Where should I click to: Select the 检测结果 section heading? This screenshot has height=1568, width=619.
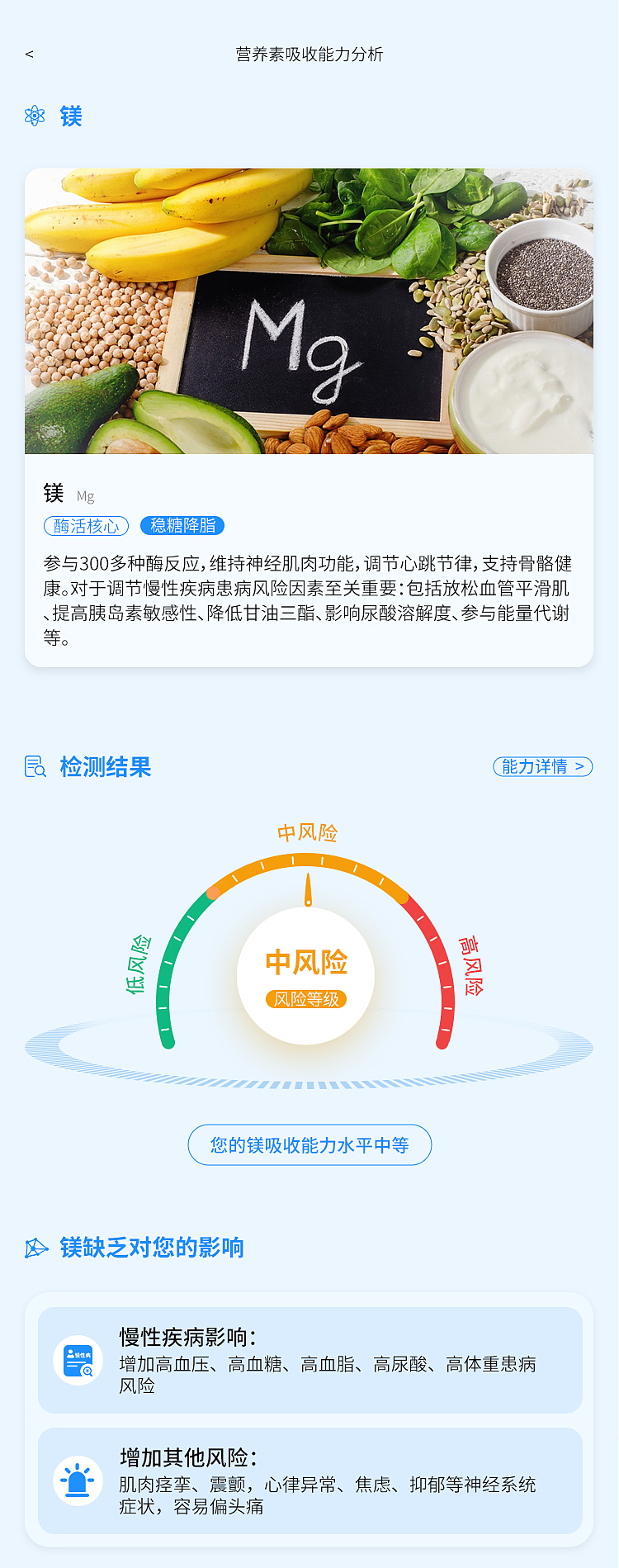[104, 766]
